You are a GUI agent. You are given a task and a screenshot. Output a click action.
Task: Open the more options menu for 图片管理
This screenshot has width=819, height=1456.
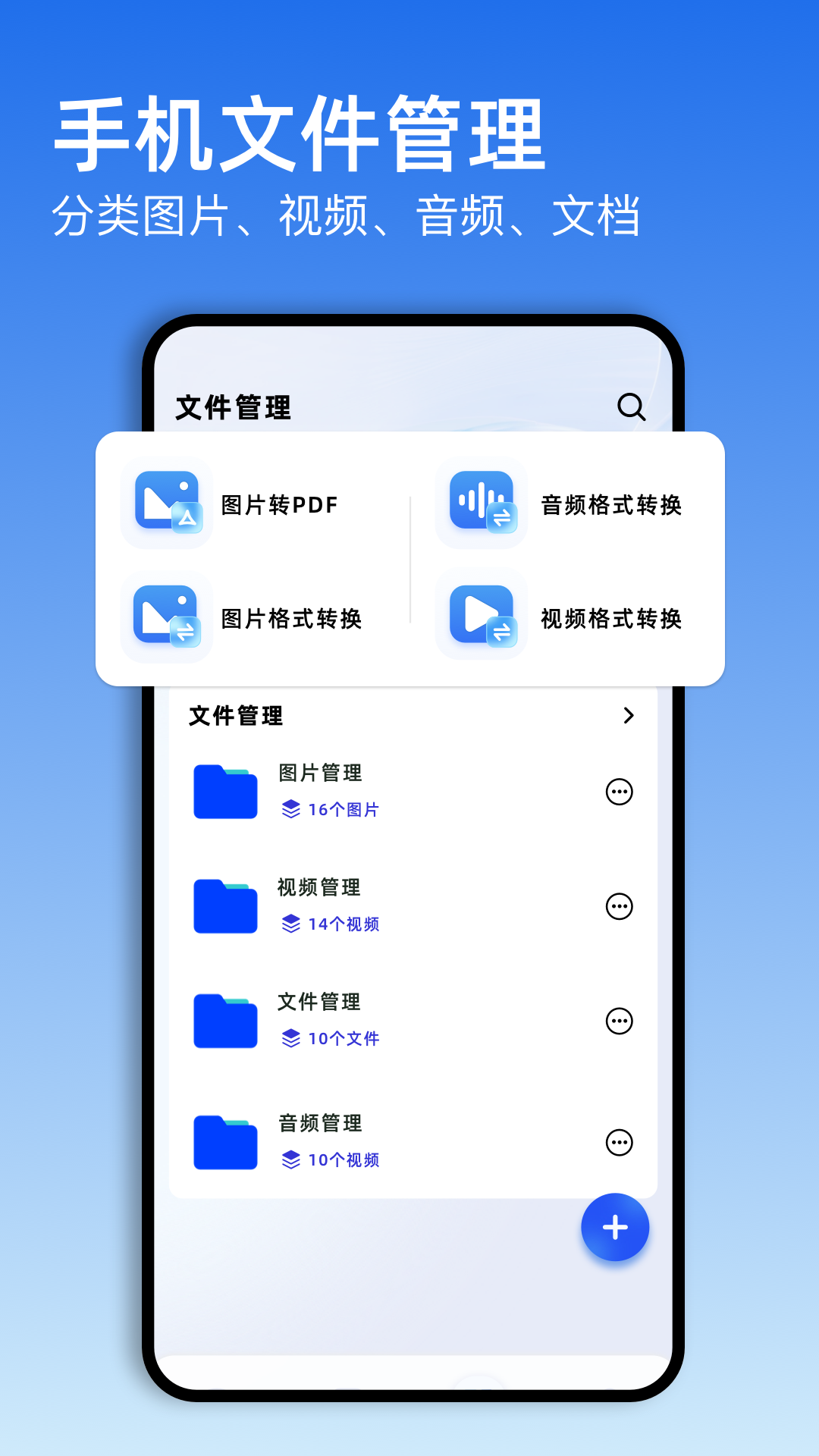tap(620, 791)
